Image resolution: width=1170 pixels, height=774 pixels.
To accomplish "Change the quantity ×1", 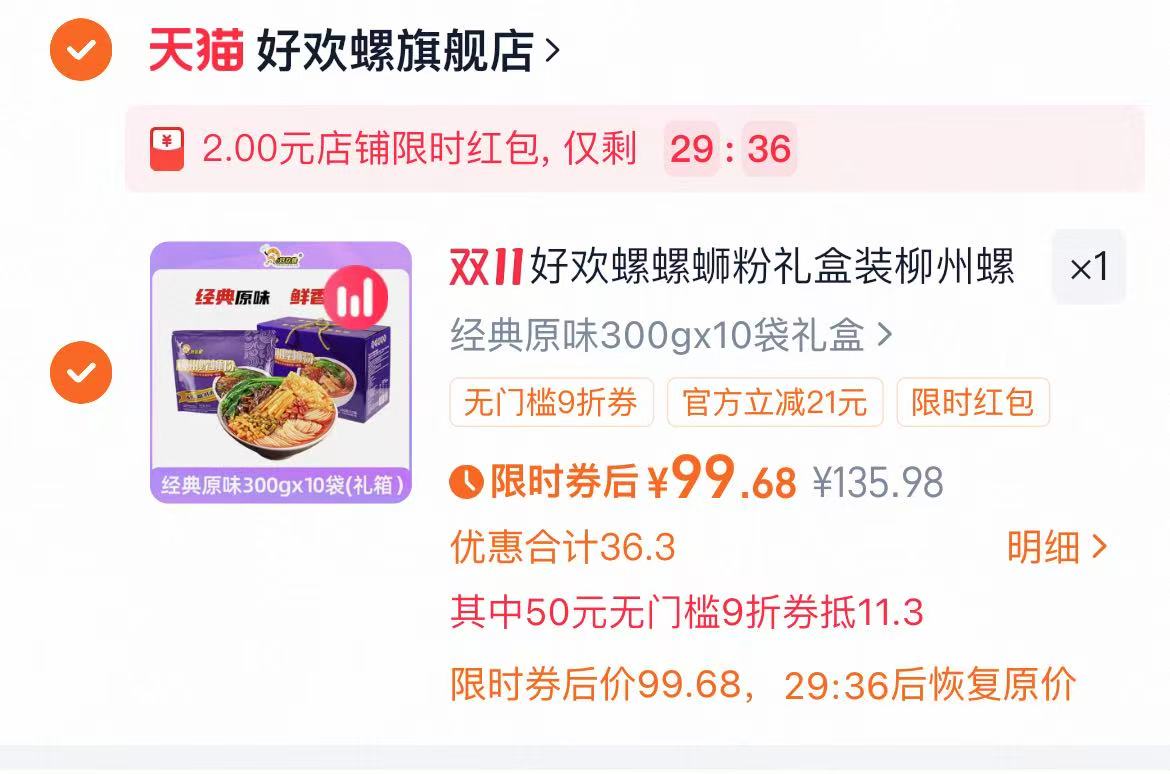I will coord(1088,268).
